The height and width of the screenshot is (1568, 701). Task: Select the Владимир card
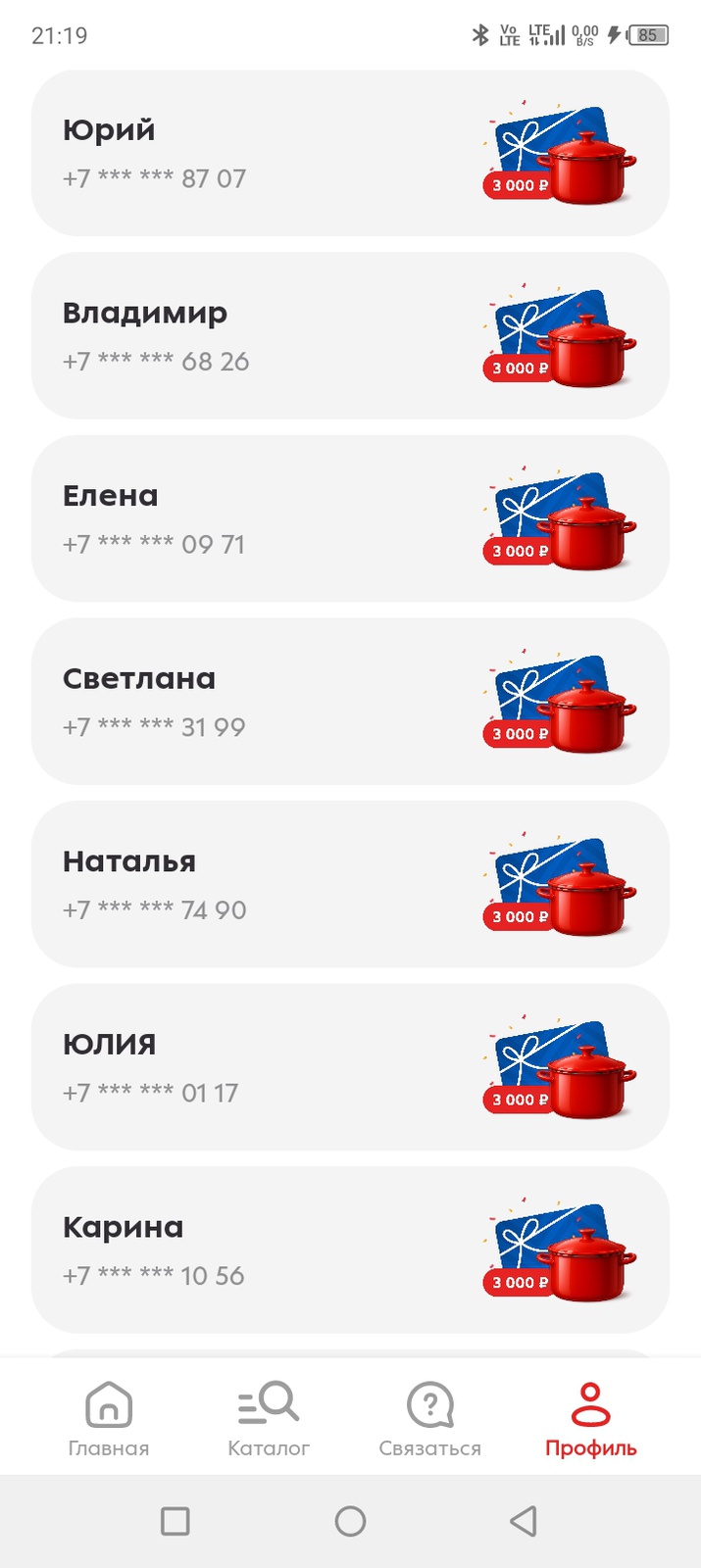pyautogui.click(x=350, y=336)
